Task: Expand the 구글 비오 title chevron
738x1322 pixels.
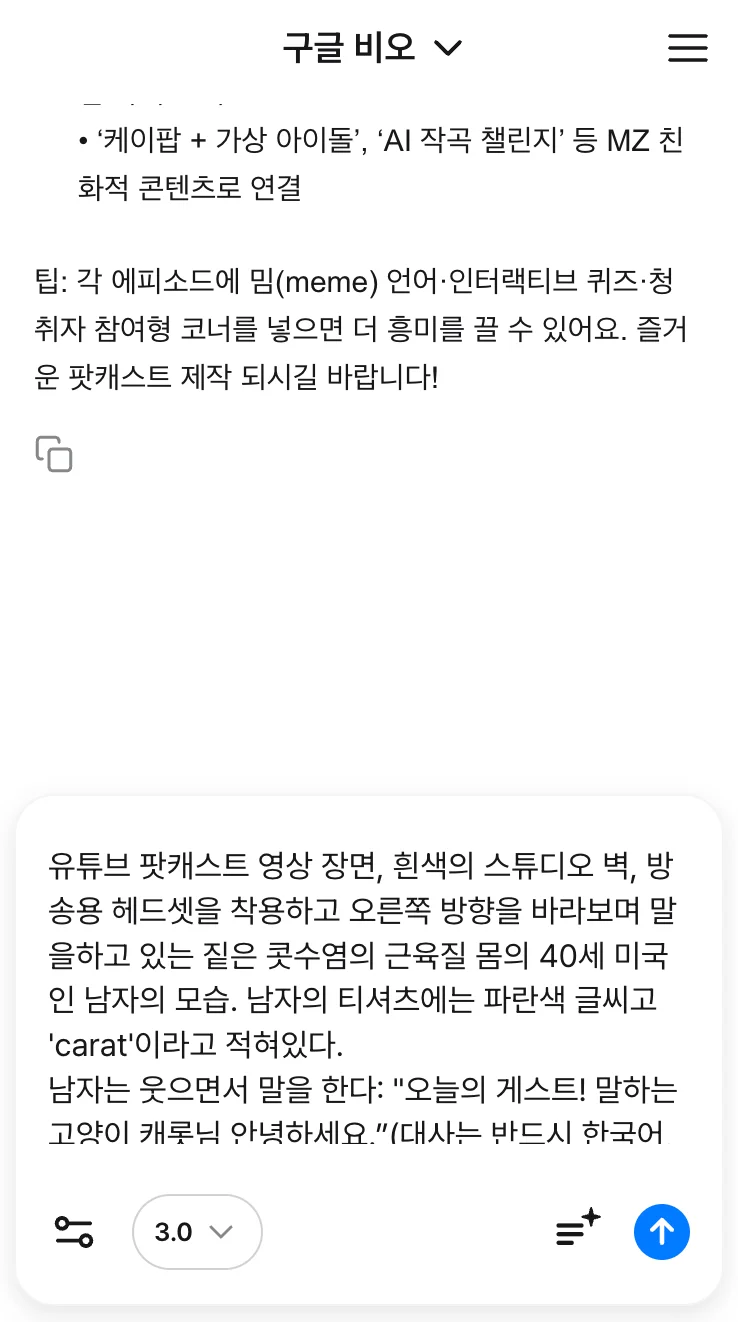Action: [x=448, y=47]
